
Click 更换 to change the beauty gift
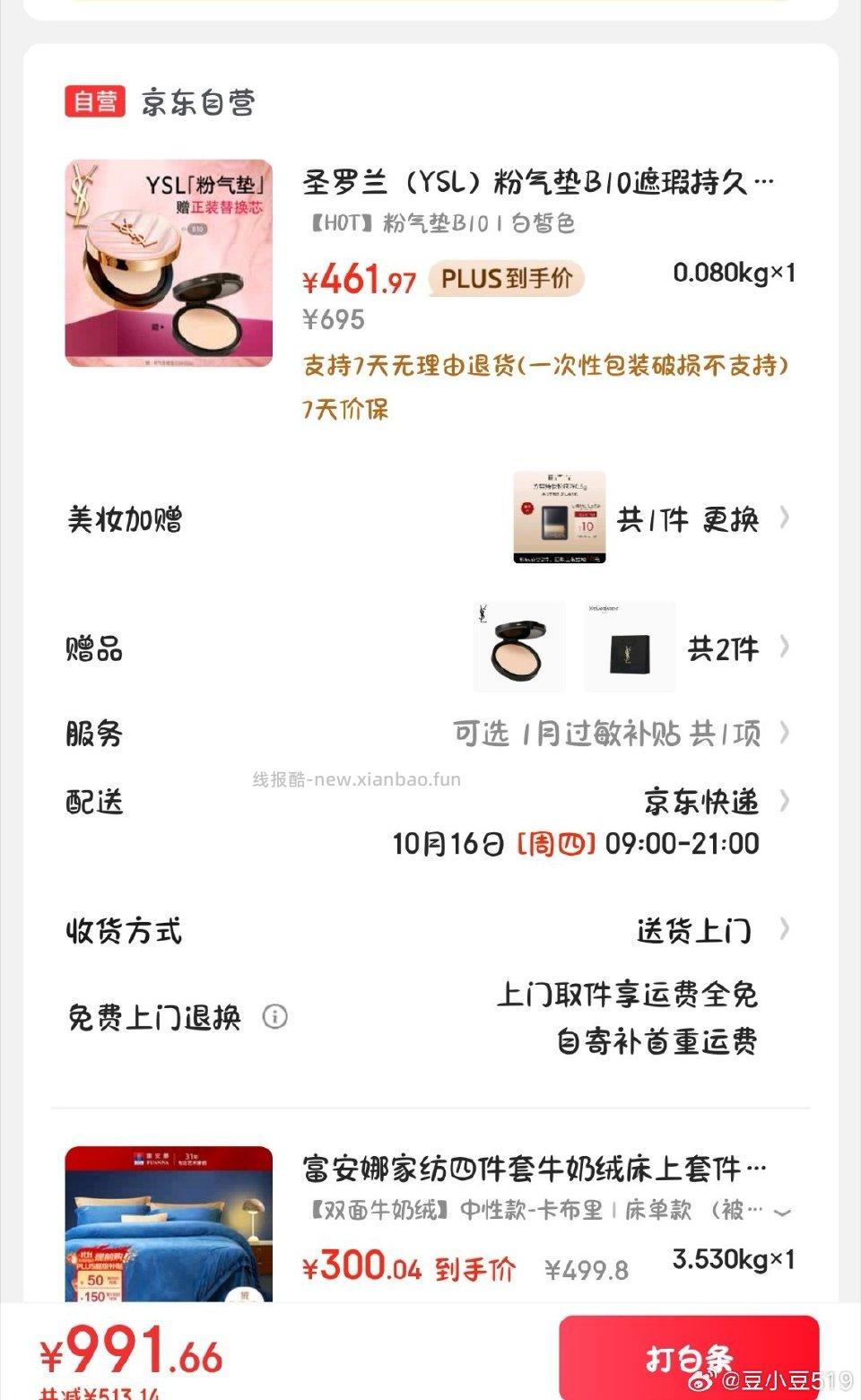tap(728, 518)
